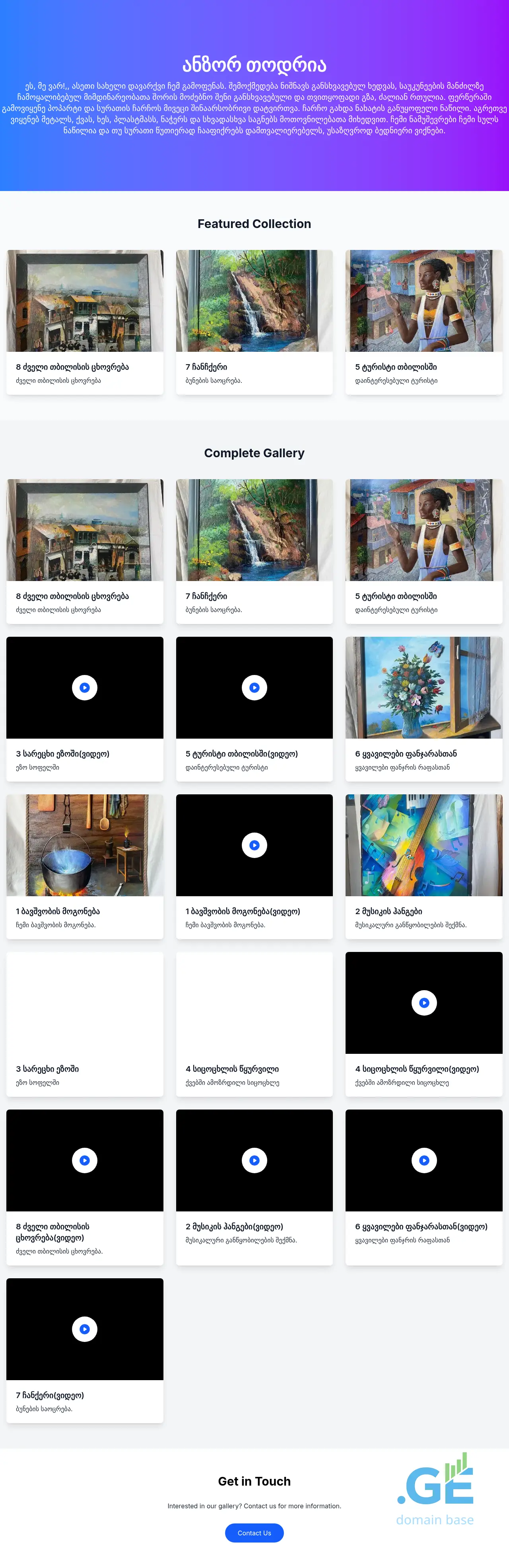Open the 3 სარეცხი ეზოში gallery card
This screenshot has height=1568, width=509.
(x=85, y=1023)
